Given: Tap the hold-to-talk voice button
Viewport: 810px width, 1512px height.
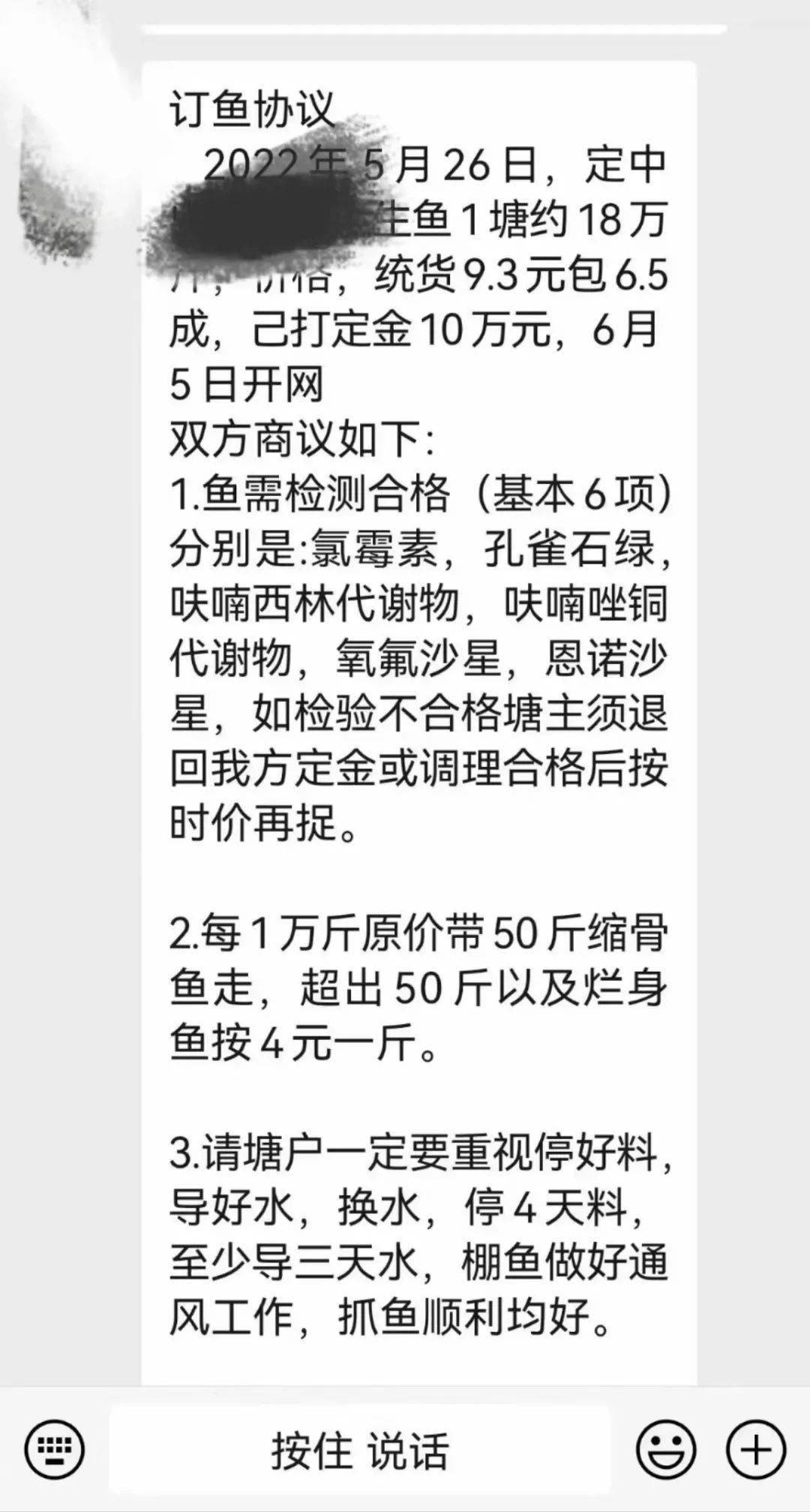Looking at the screenshot, I should click(x=360, y=1450).
